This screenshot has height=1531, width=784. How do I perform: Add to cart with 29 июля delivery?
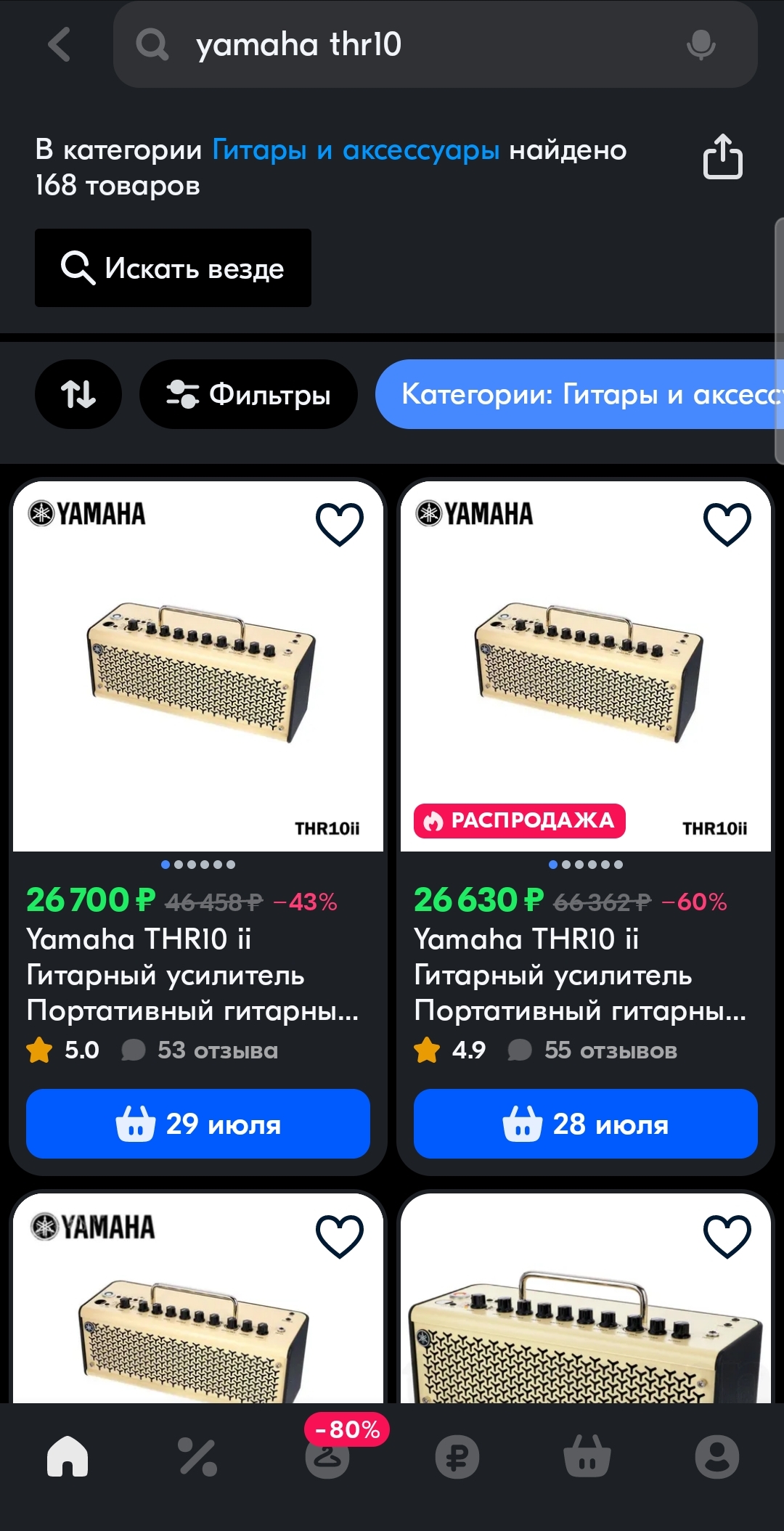(x=198, y=1124)
